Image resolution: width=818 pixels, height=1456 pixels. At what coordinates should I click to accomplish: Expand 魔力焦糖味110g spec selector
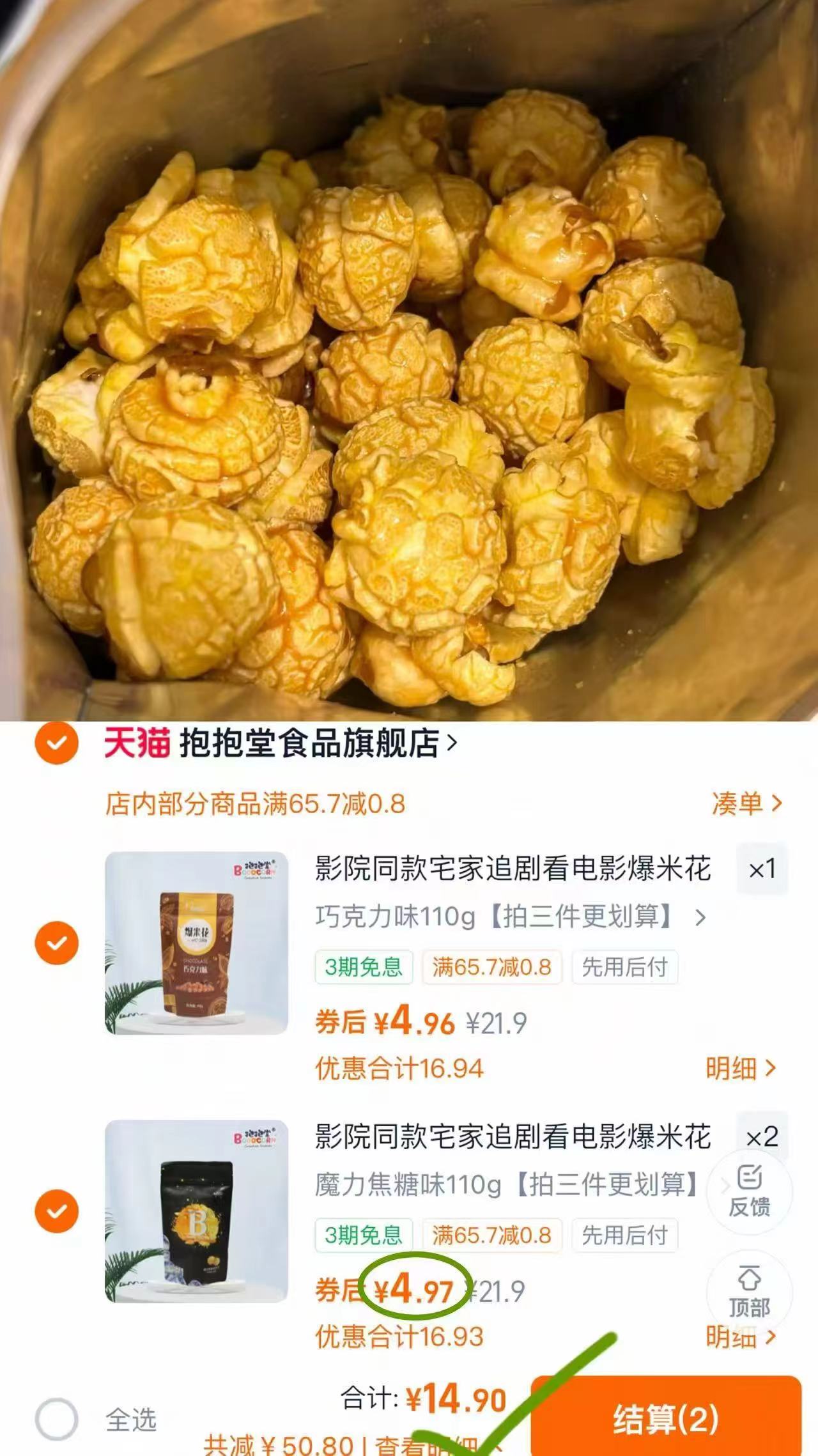coord(505,1184)
